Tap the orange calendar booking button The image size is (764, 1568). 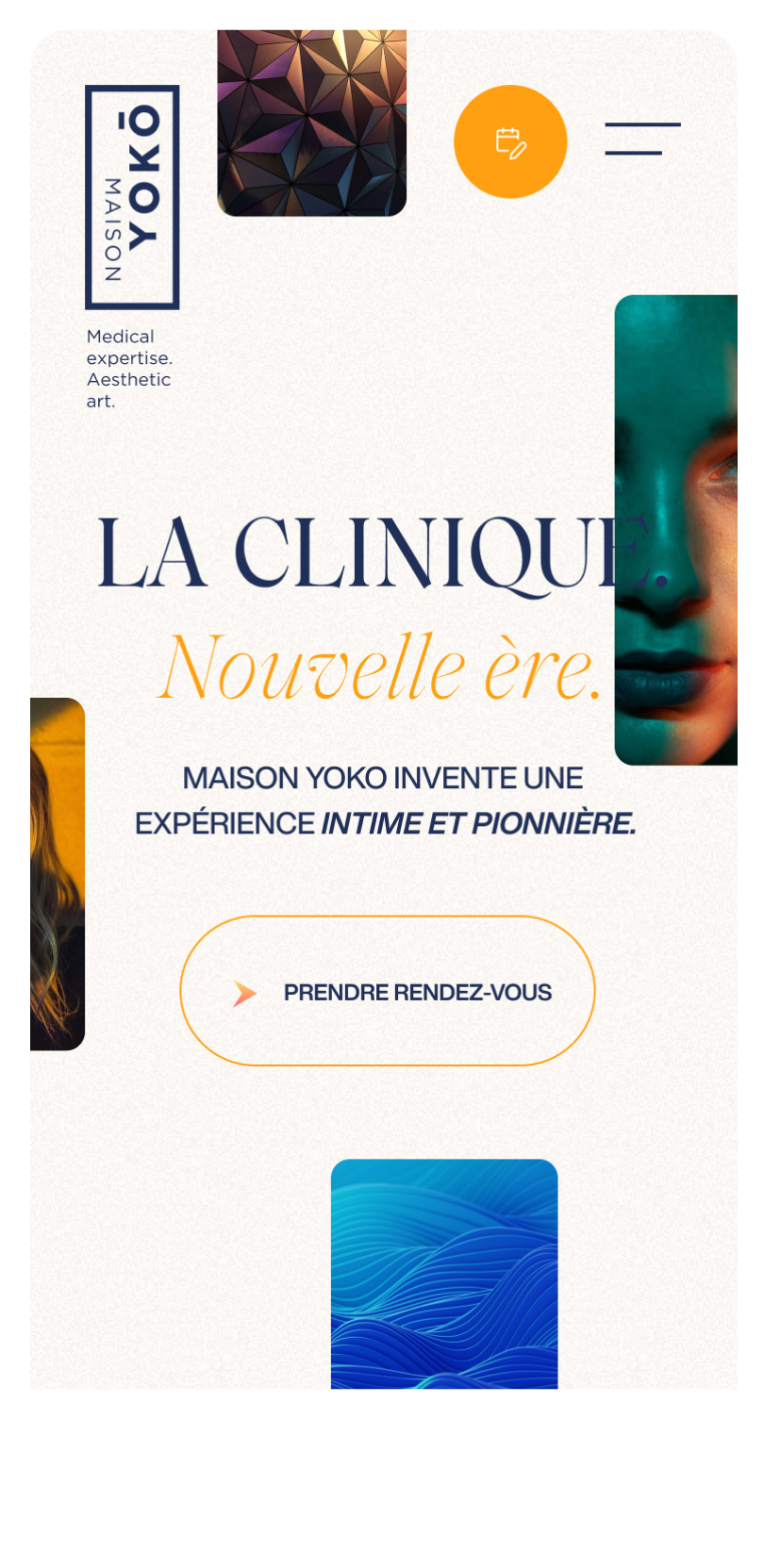coord(510,142)
